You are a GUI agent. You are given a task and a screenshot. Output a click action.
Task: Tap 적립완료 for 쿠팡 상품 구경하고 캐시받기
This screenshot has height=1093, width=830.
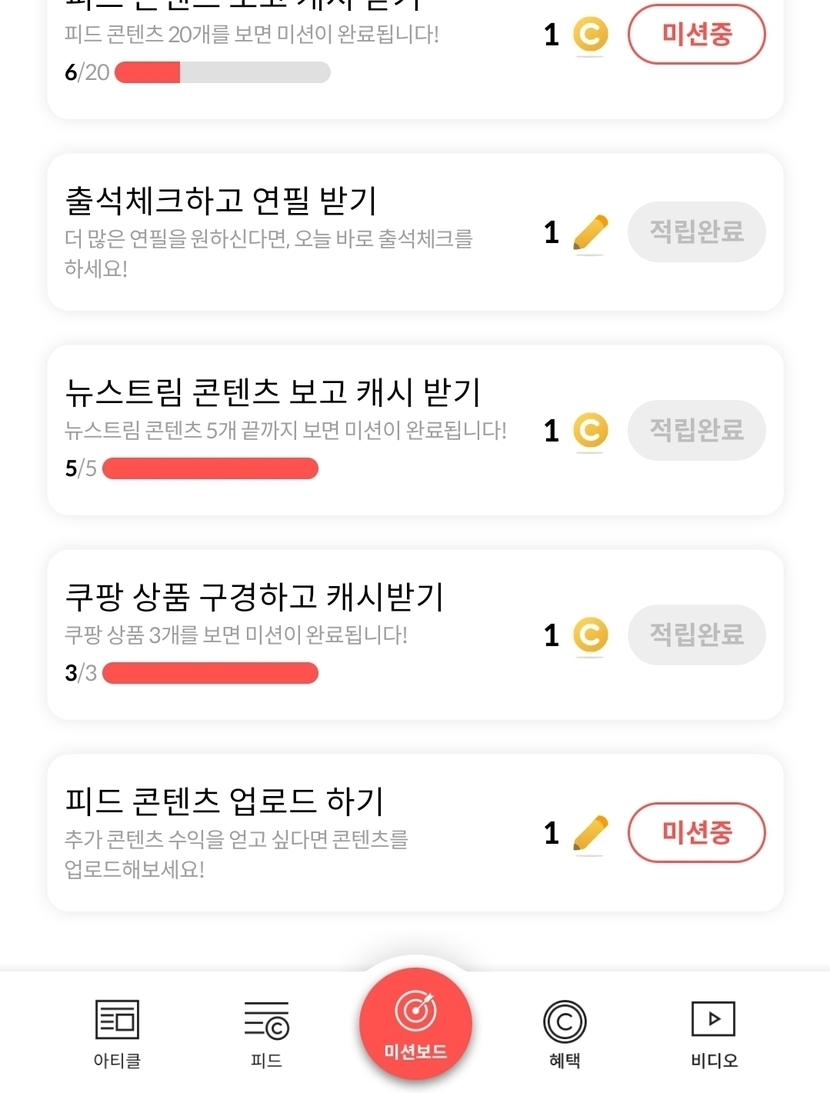[696, 635]
